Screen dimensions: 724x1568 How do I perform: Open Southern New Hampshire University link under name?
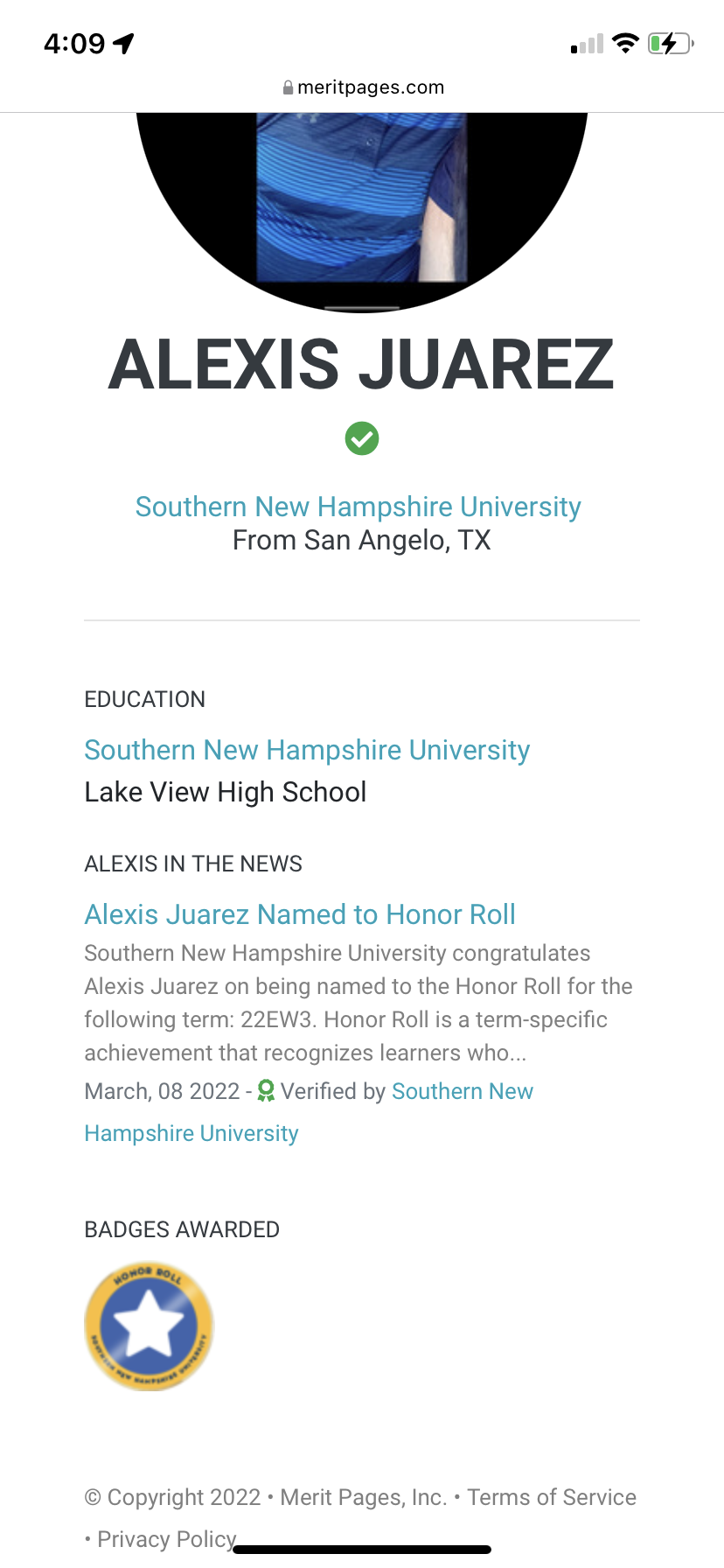tap(358, 507)
